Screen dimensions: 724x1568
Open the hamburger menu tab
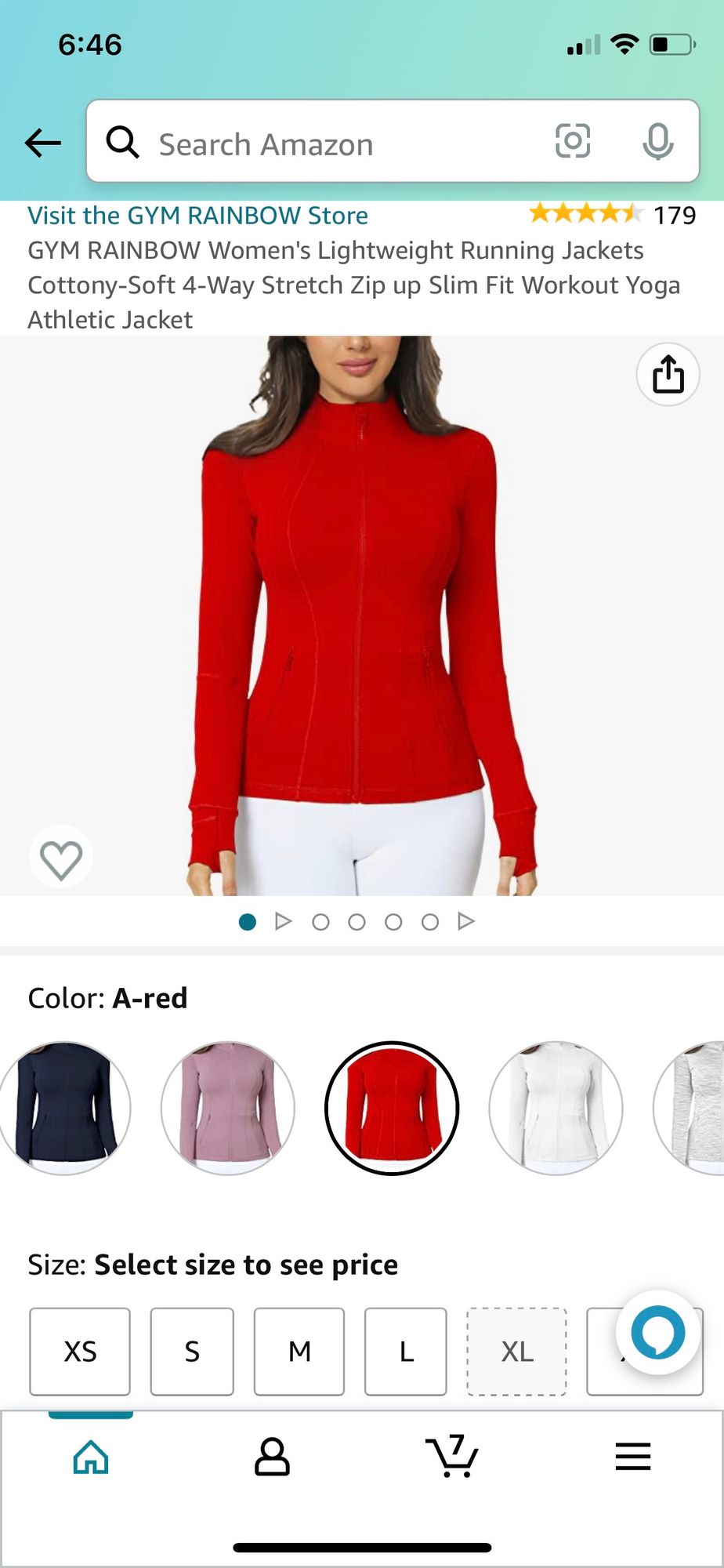(632, 1457)
